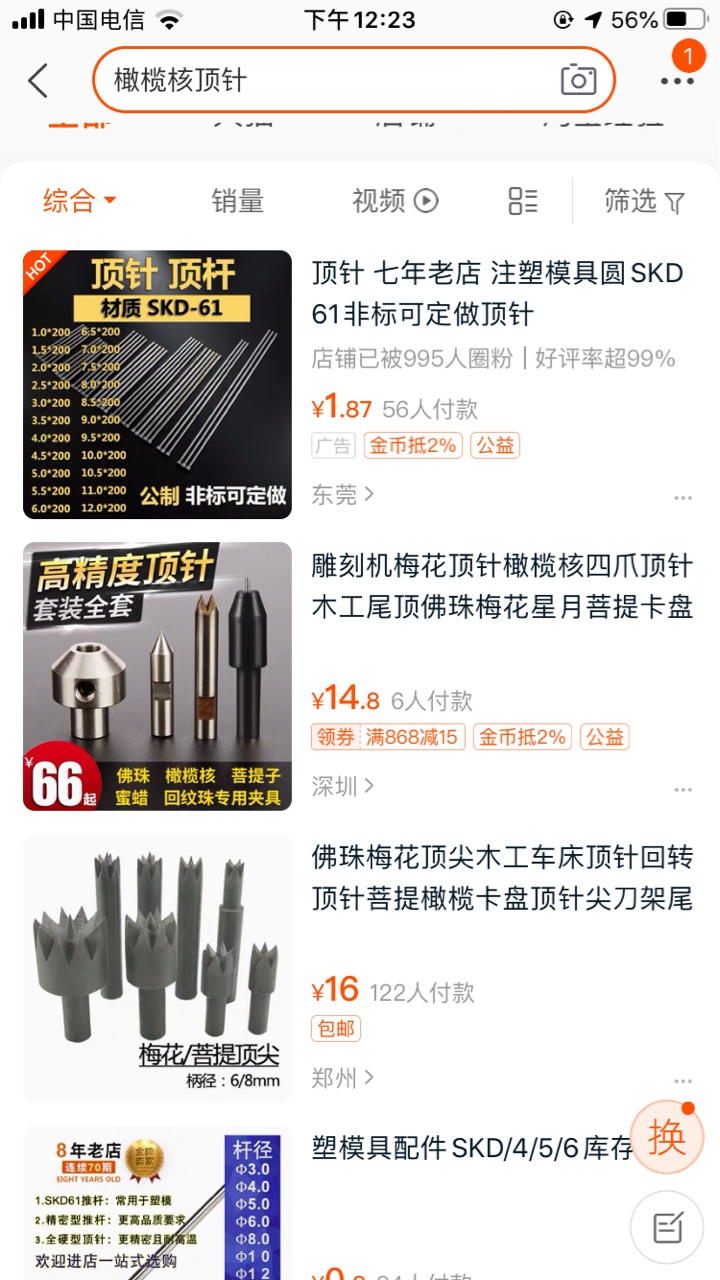Open the 雕刻机梅花顶针橄榄核四爪 product
Image resolution: width=720 pixels, height=1280 pixels.
502,586
